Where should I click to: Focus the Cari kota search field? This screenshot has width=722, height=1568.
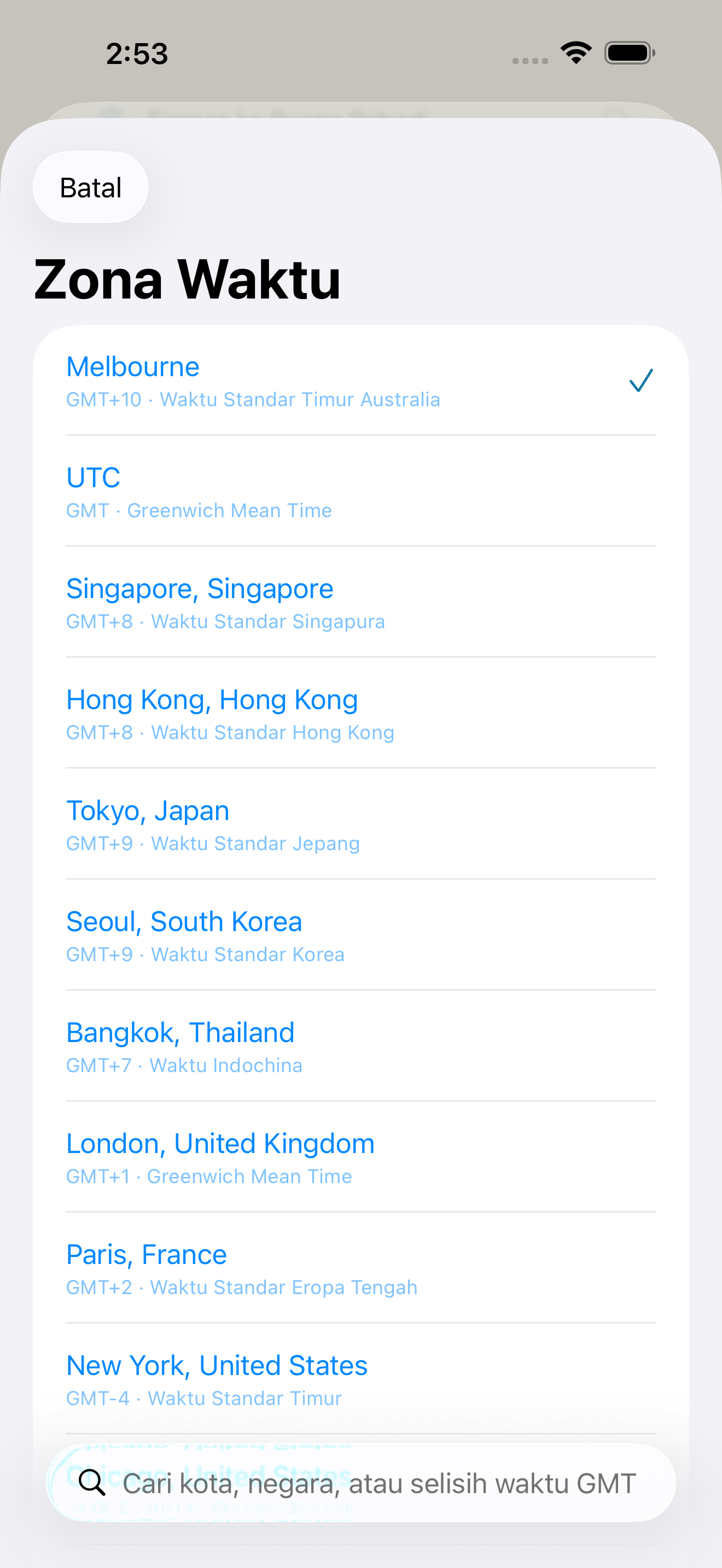pyautogui.click(x=361, y=1483)
